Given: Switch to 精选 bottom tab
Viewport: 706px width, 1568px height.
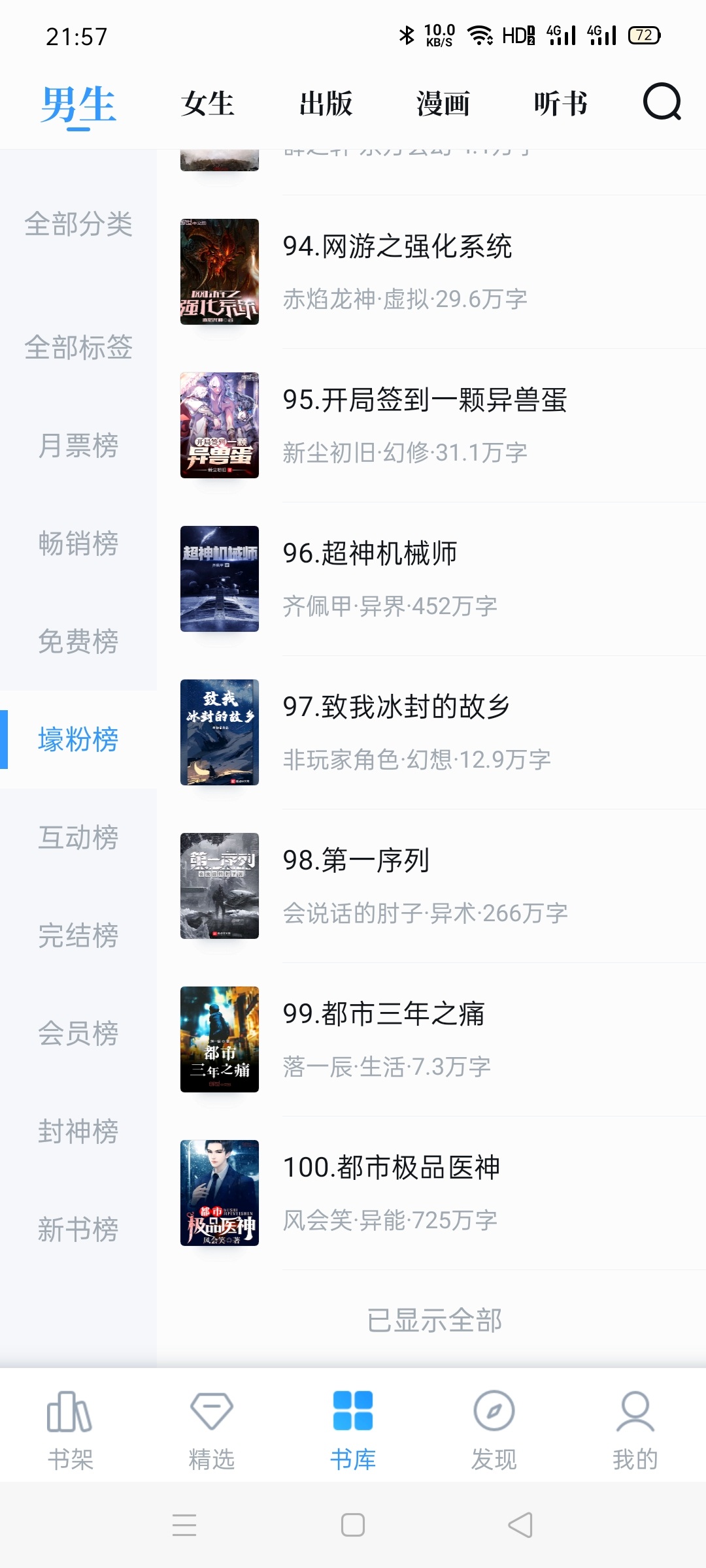Looking at the screenshot, I should pyautogui.click(x=212, y=1431).
